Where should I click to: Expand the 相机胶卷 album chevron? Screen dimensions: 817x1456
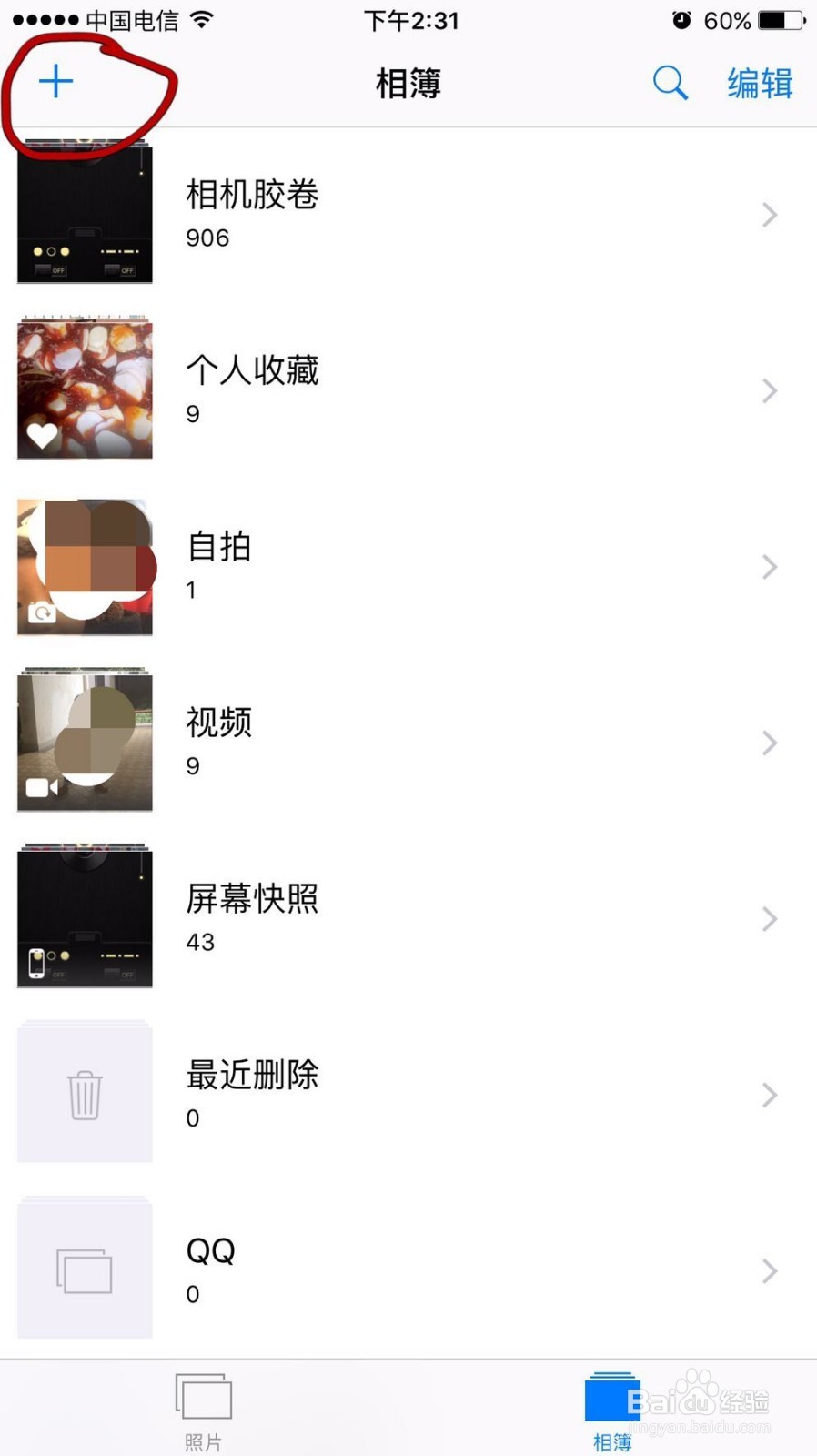coord(769,215)
